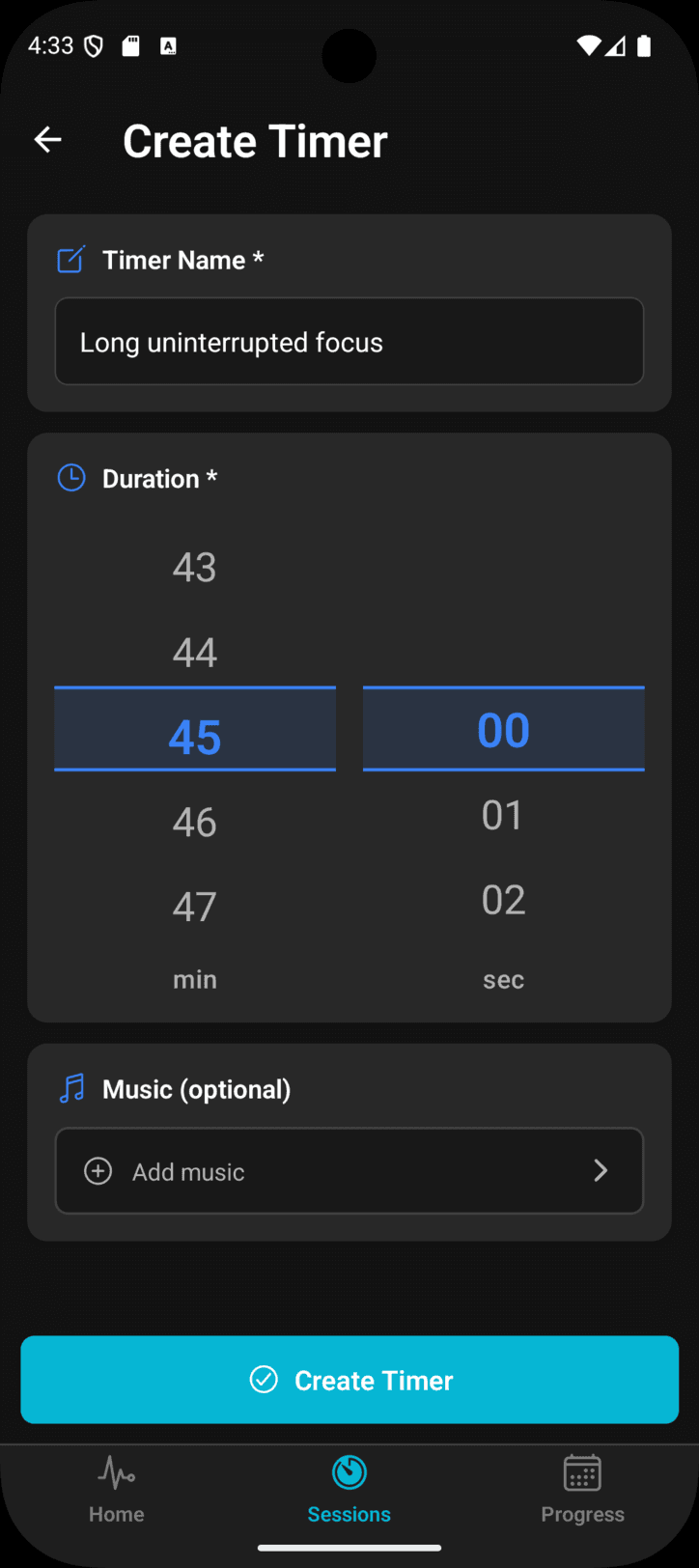Switch to the Home tab
The width and height of the screenshot is (699, 1568).
point(116,1492)
